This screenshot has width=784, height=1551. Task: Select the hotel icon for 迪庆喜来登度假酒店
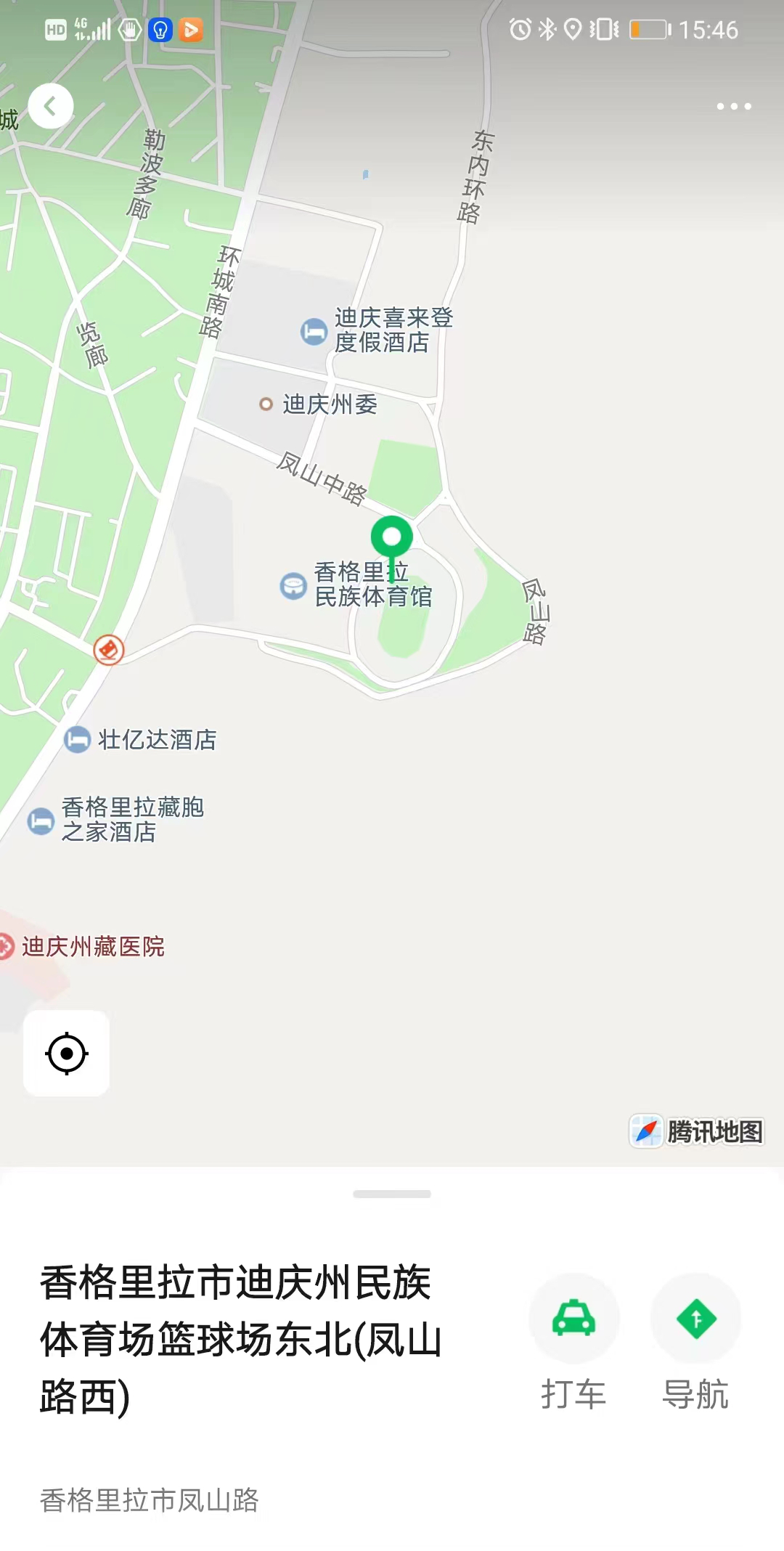point(312,330)
